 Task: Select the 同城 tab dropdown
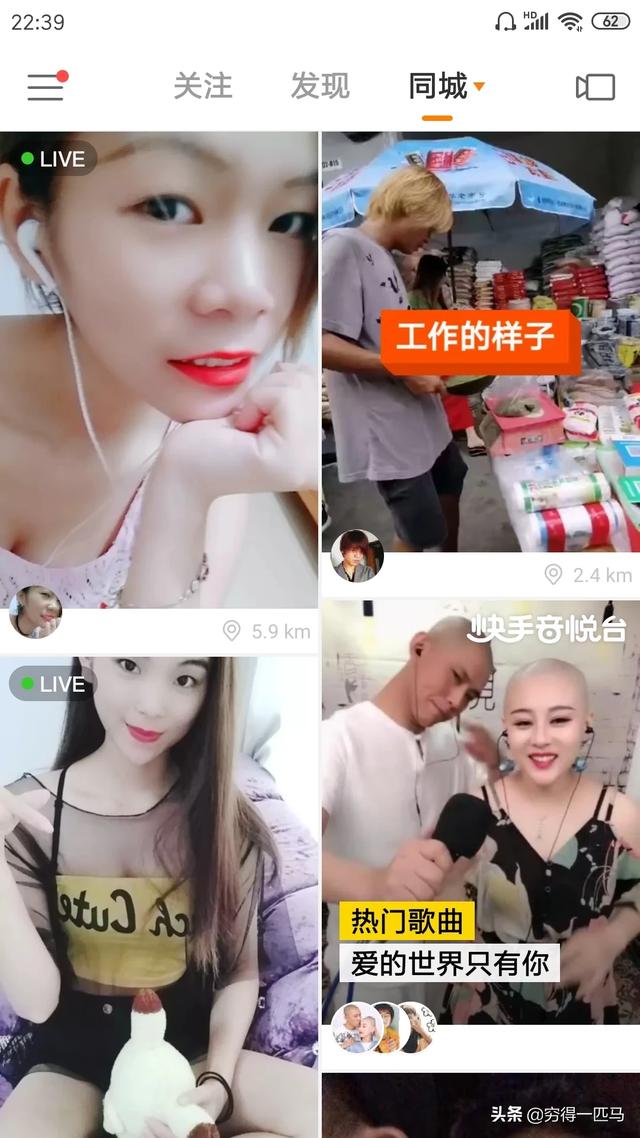pyautogui.click(x=446, y=87)
